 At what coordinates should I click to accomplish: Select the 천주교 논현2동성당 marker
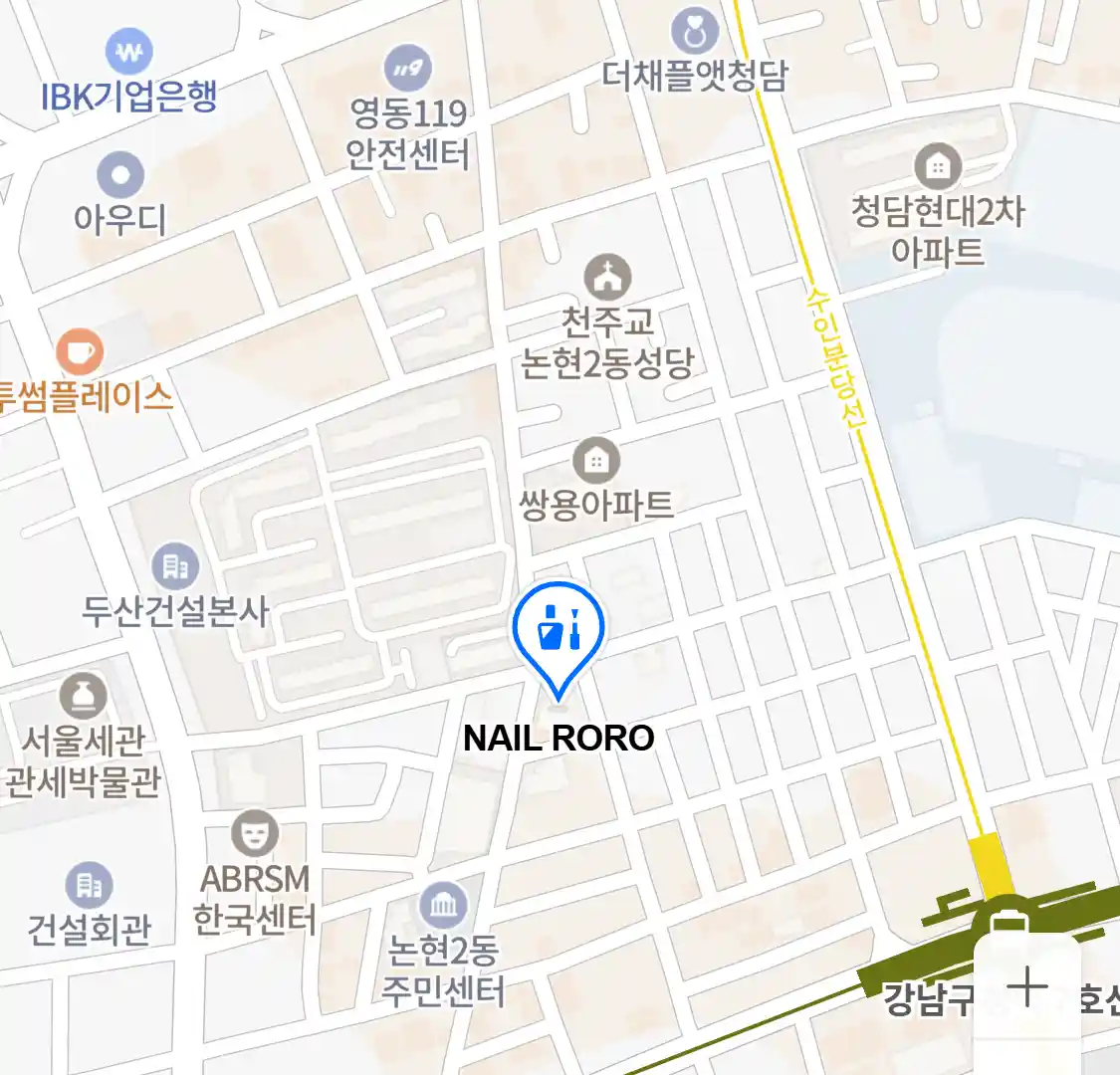pyautogui.click(x=607, y=279)
